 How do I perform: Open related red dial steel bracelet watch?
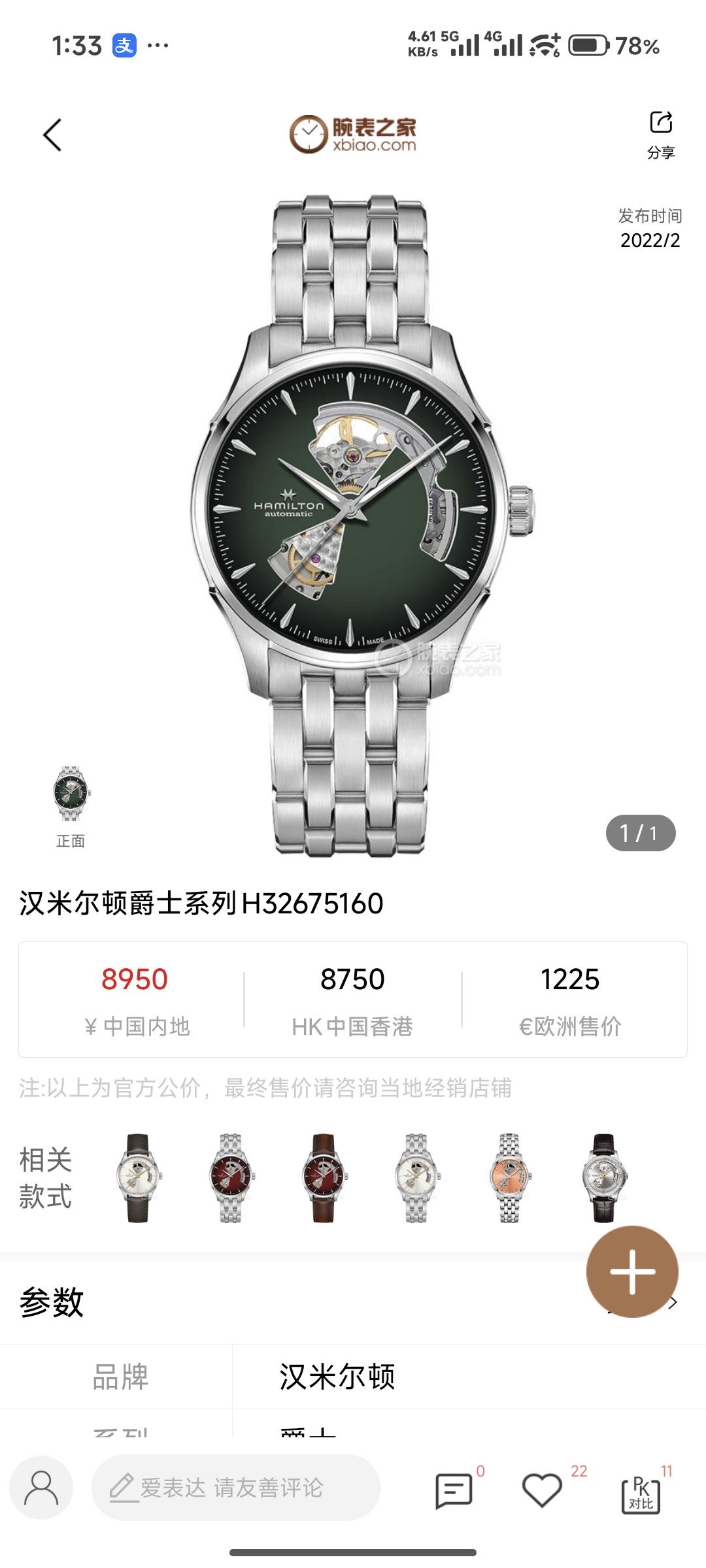(231, 1178)
